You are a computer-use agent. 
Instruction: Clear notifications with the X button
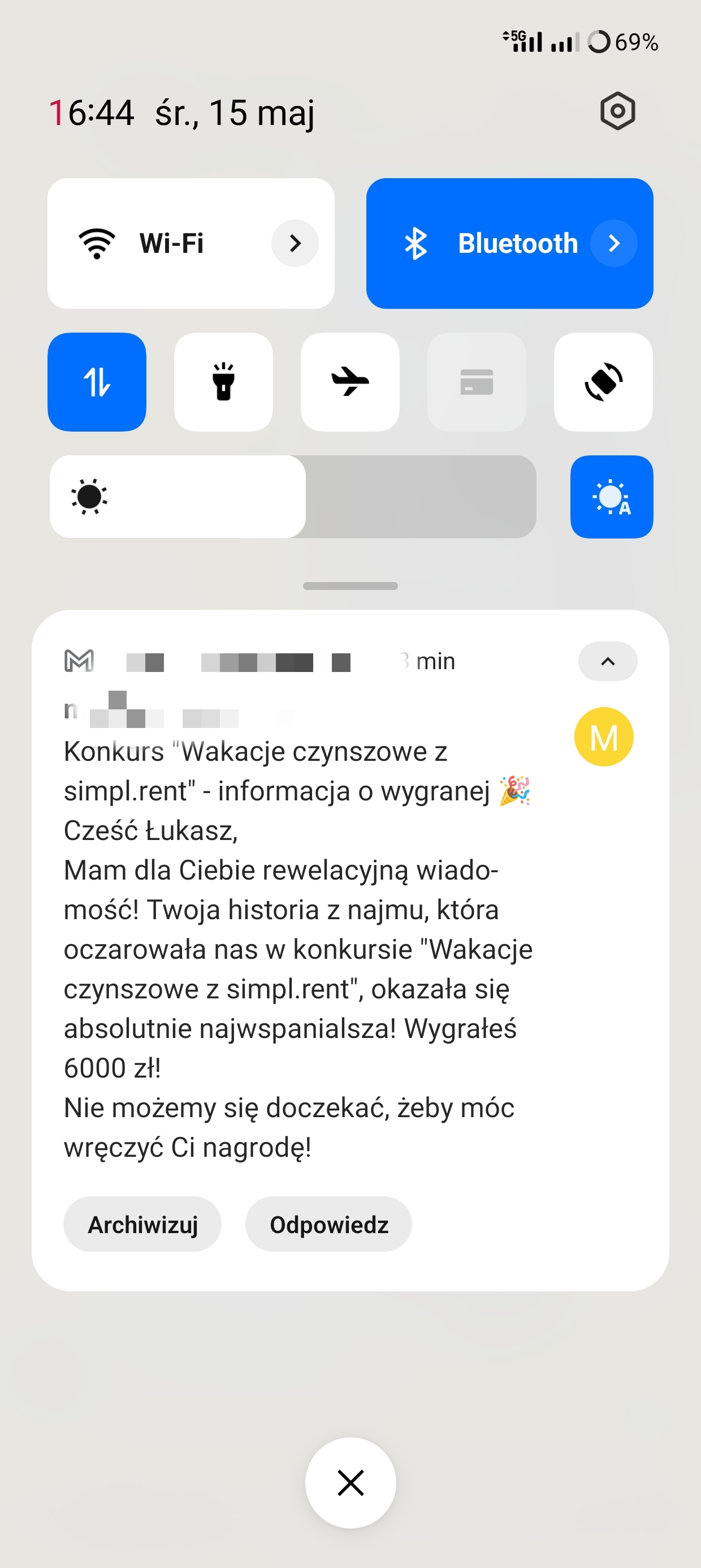coord(350,1483)
